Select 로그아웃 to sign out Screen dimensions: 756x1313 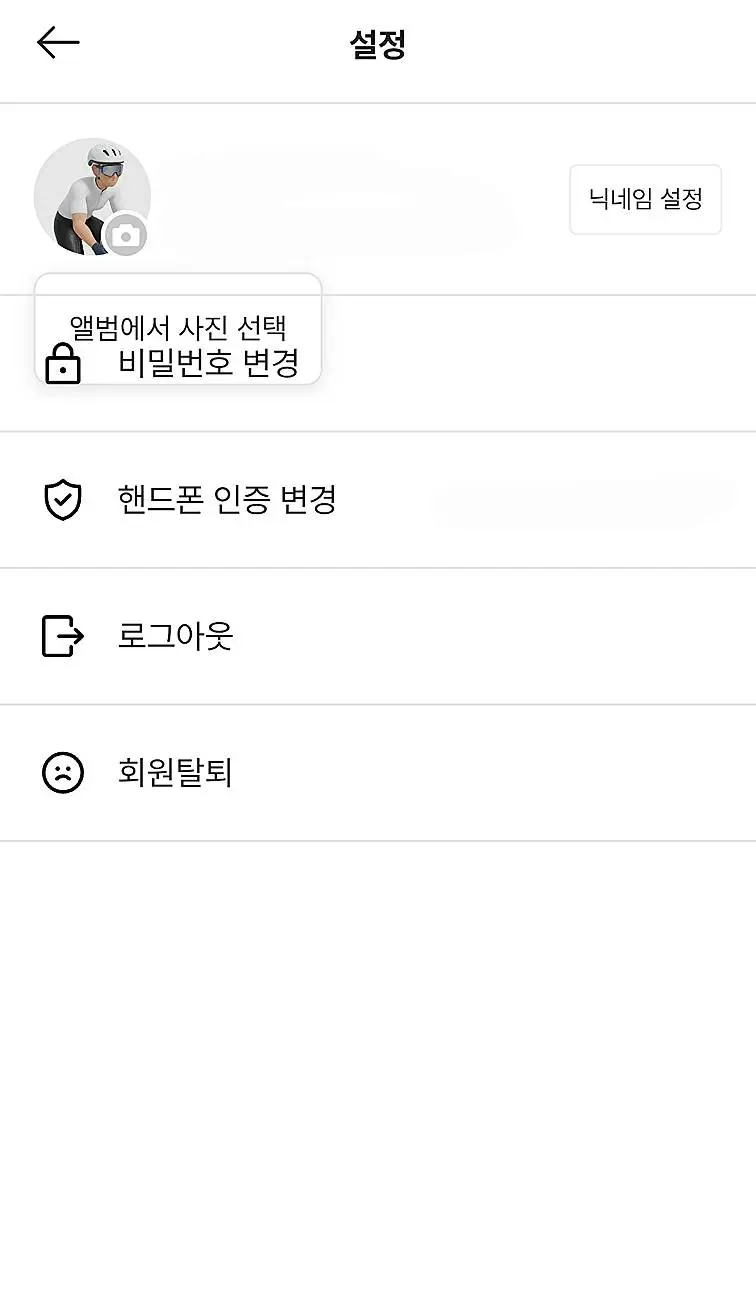pyautogui.click(x=378, y=636)
